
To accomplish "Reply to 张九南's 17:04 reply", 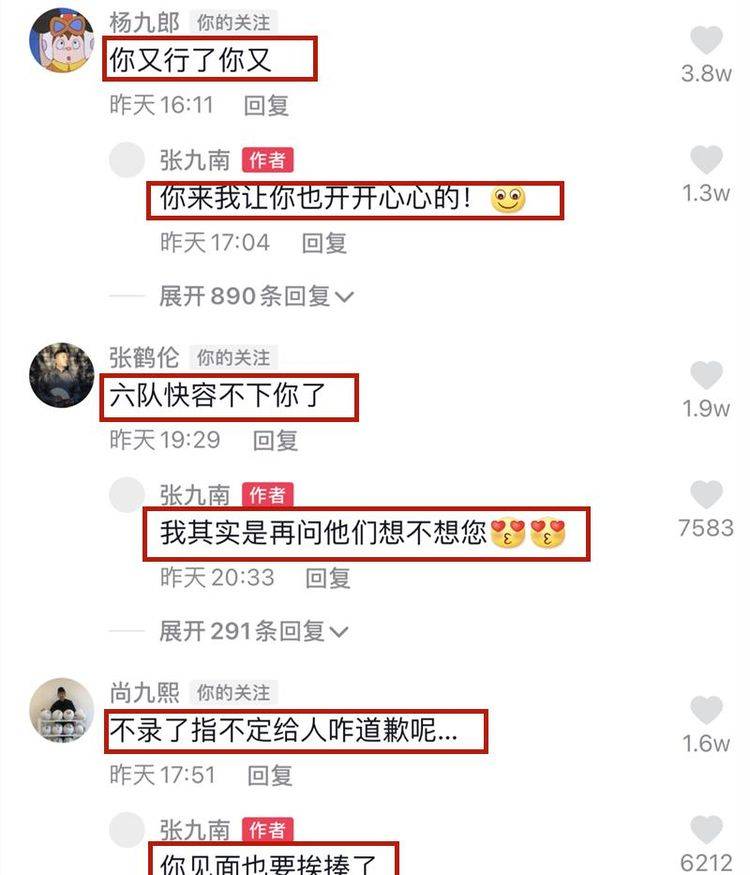I will 324,241.
